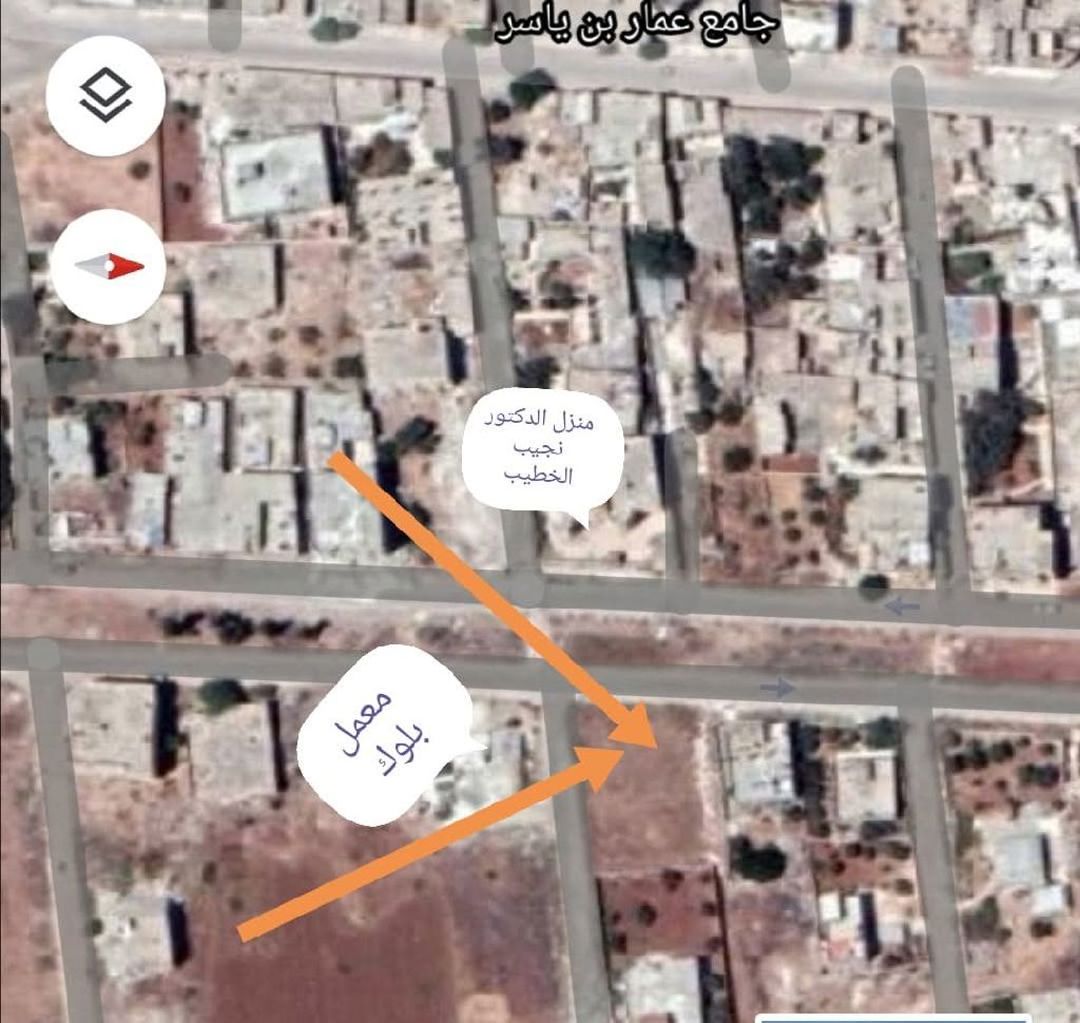Tap the compass to reset orientation
The height and width of the screenshot is (1023, 1080).
(108, 267)
